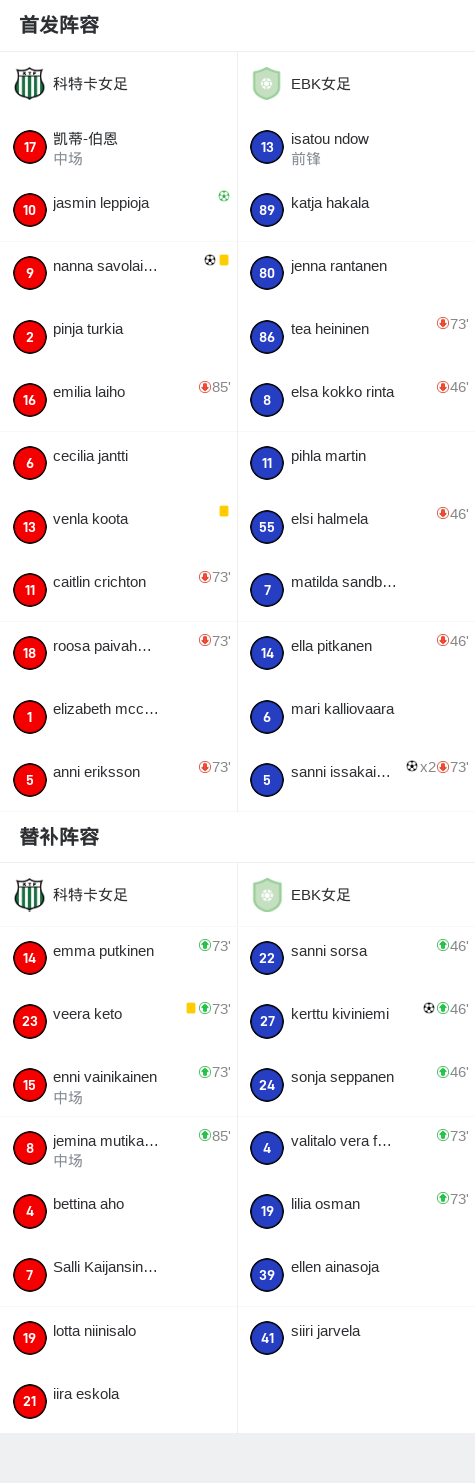This screenshot has height=1483, width=475.
Task: Select substitute veera keto number 23
Action: (x=118, y=1021)
